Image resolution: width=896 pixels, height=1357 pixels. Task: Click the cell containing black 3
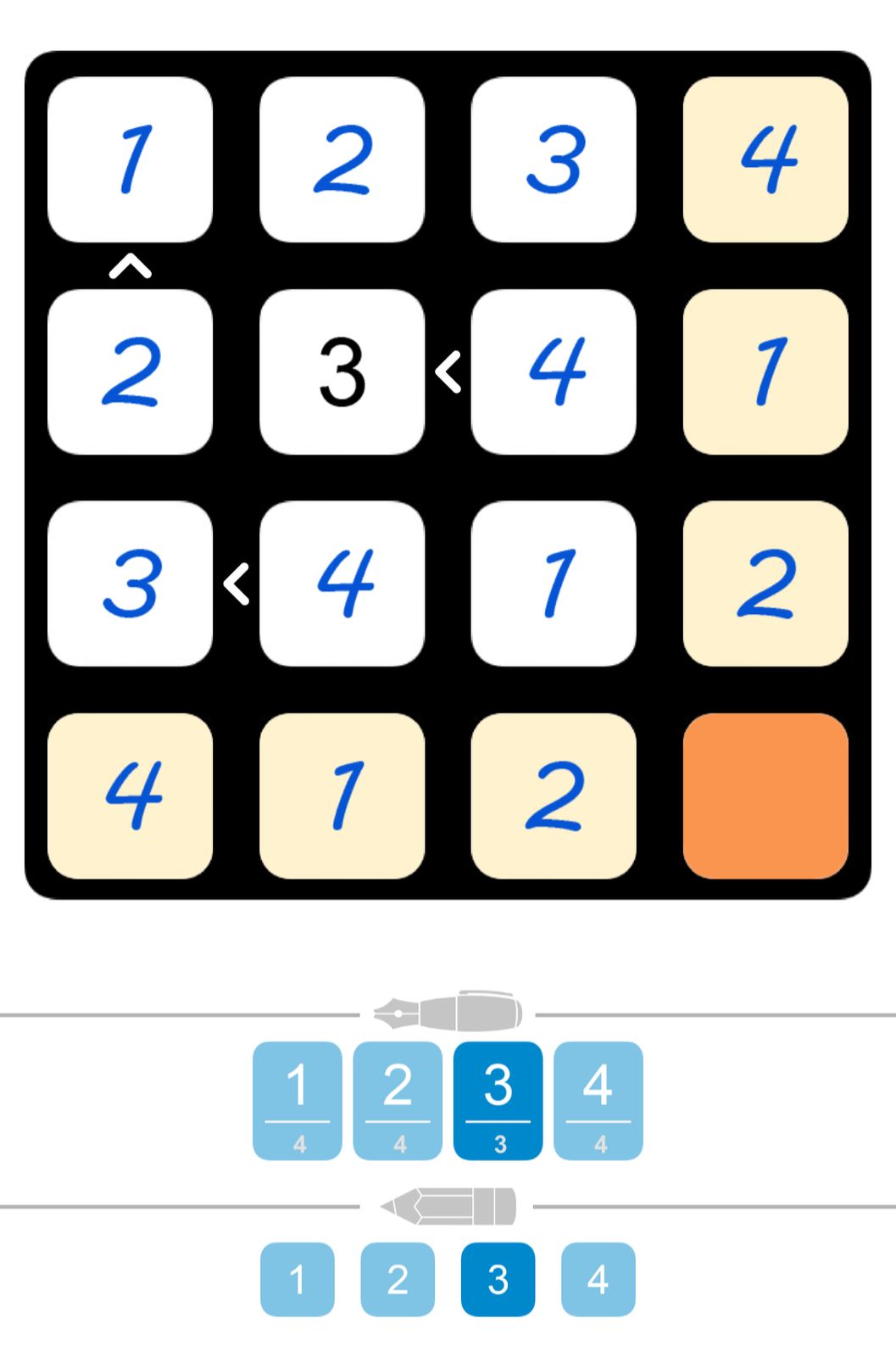coord(342,371)
